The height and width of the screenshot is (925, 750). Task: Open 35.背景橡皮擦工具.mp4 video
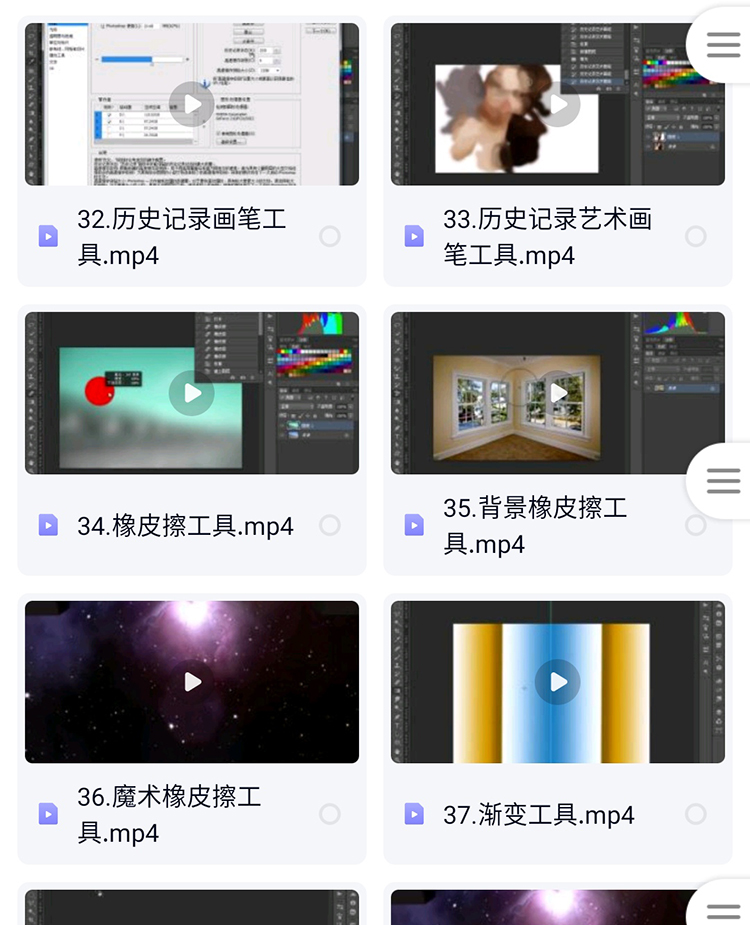click(558, 393)
